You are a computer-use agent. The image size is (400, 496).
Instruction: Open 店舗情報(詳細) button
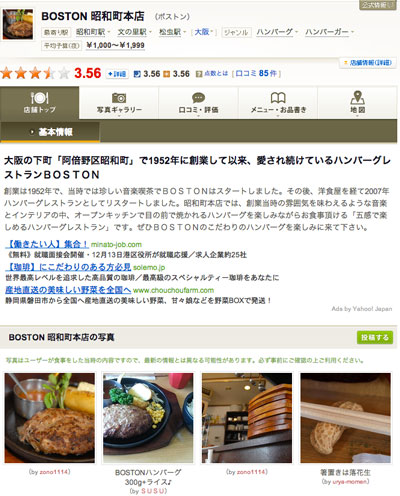(368, 63)
